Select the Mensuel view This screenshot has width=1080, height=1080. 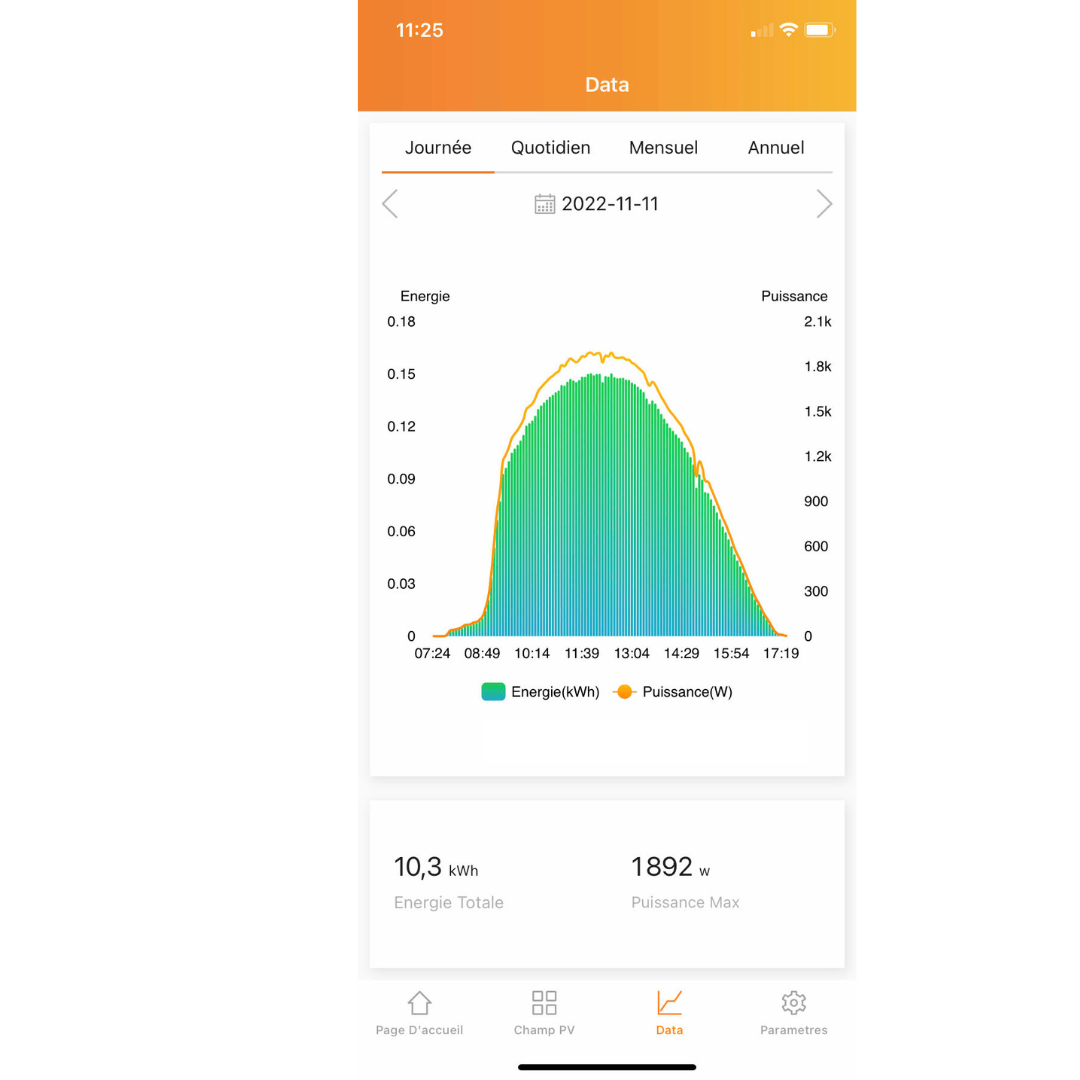(663, 148)
